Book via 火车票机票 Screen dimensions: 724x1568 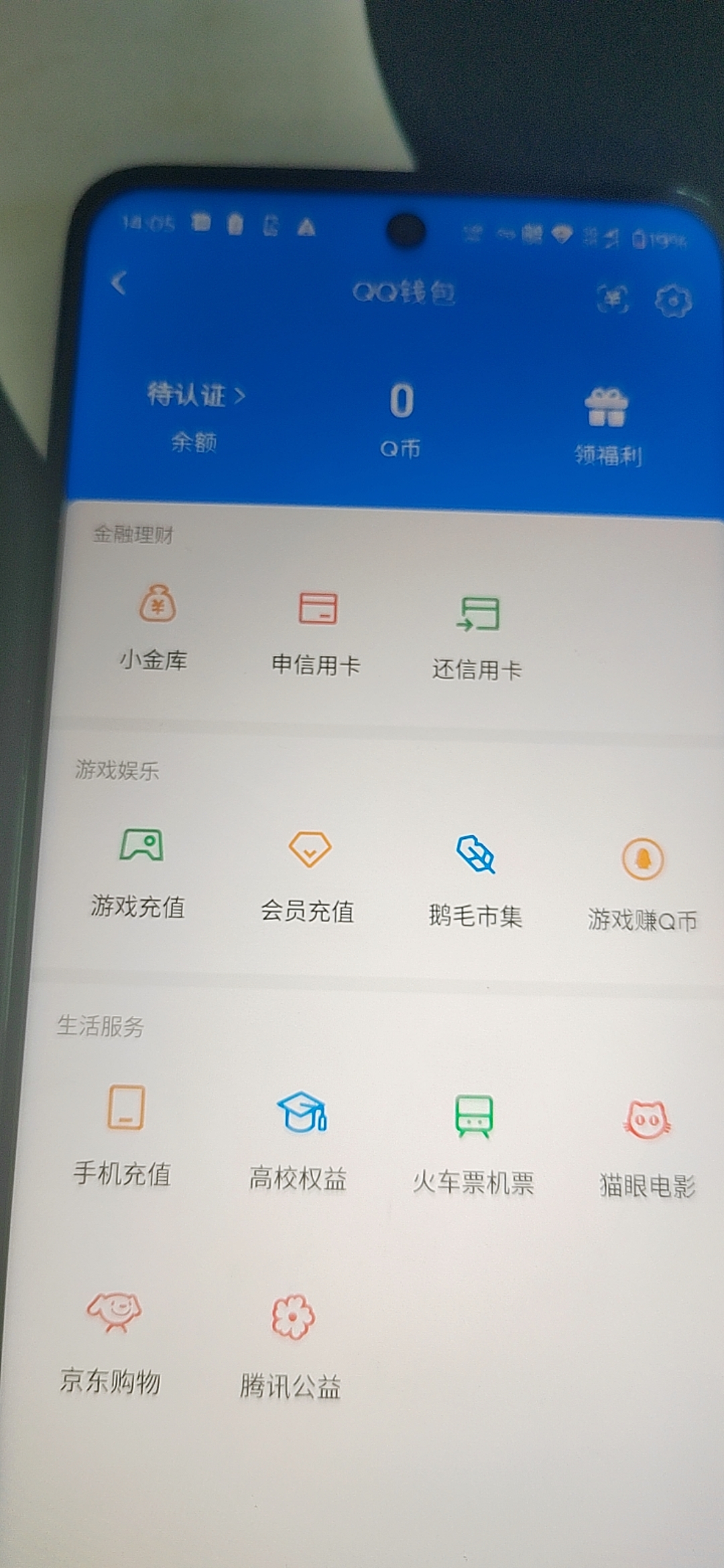click(x=473, y=1145)
